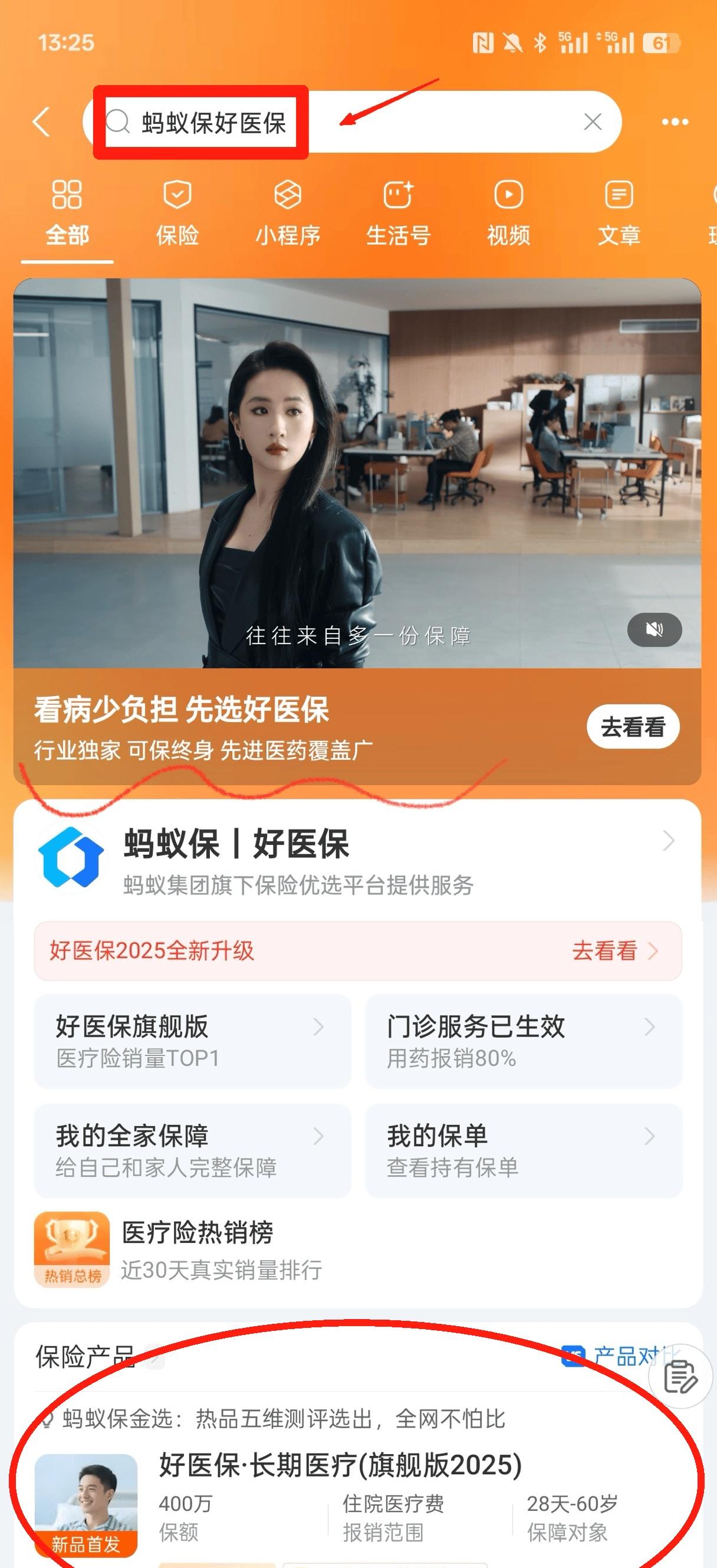Screen dimensions: 717x1568
Task: Open the 门诊服务已生效 card
Action: click(524, 1041)
